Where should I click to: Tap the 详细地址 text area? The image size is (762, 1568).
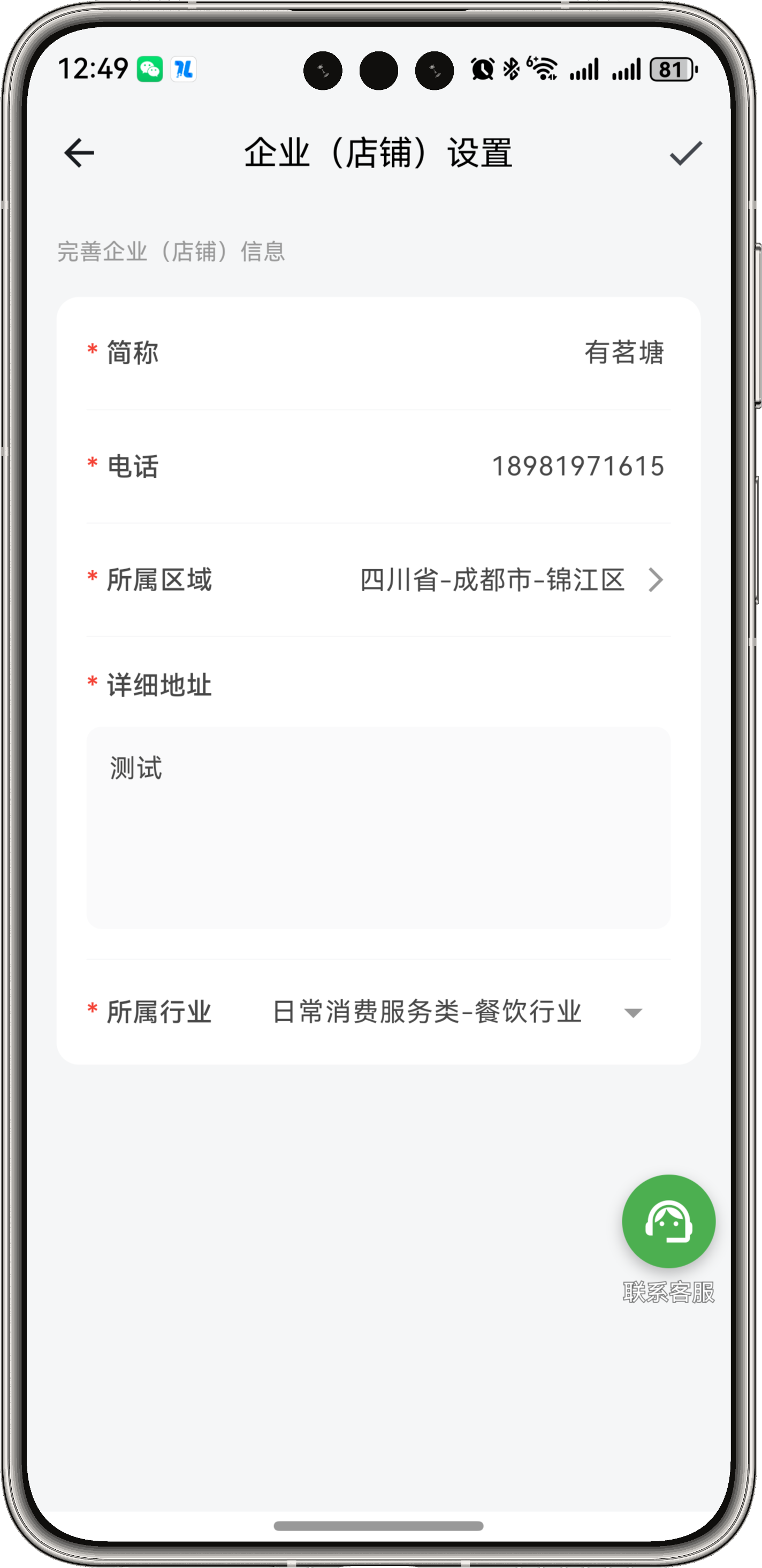click(378, 827)
